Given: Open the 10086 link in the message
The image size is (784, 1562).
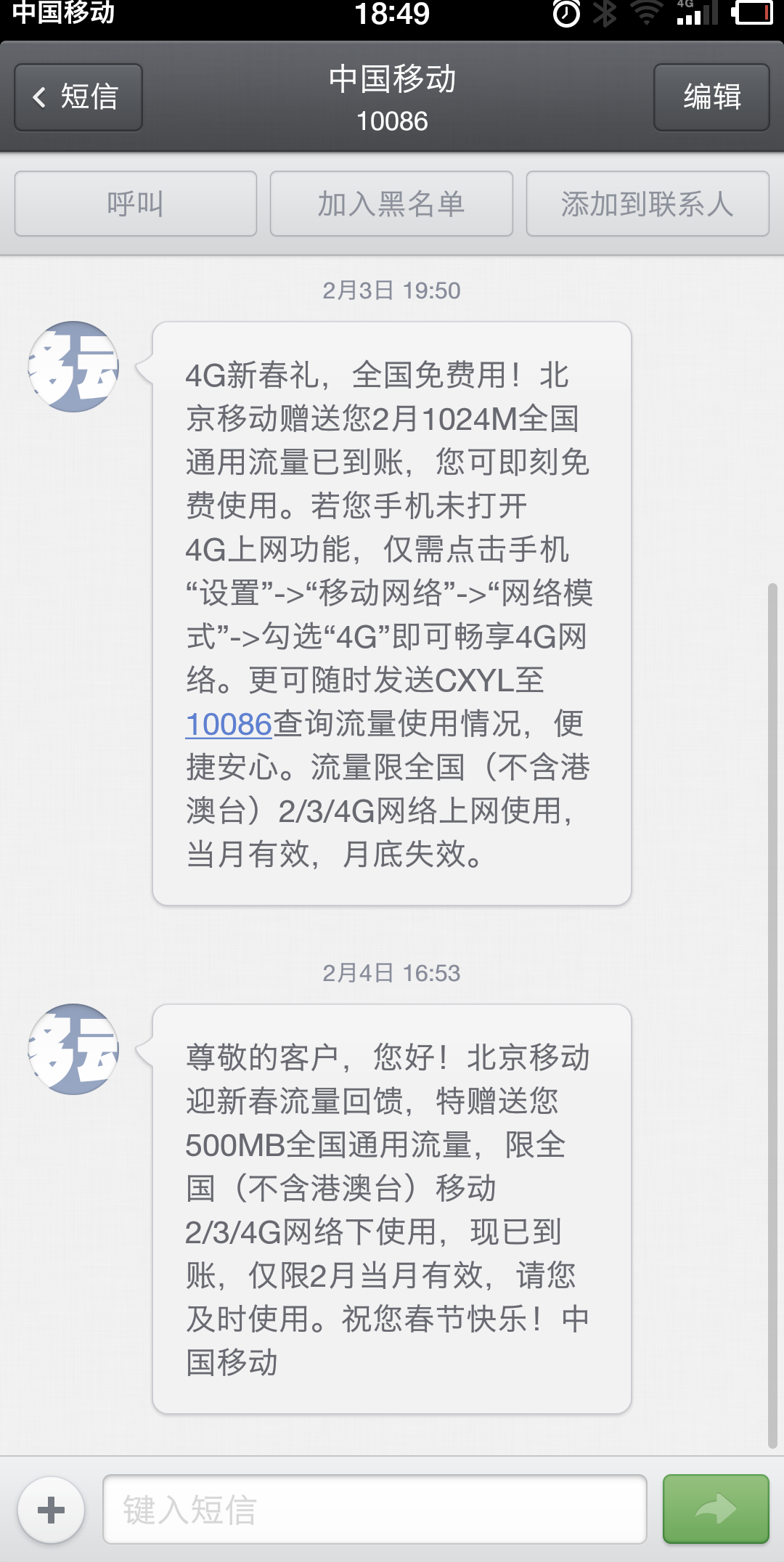Looking at the screenshot, I should click(x=229, y=724).
